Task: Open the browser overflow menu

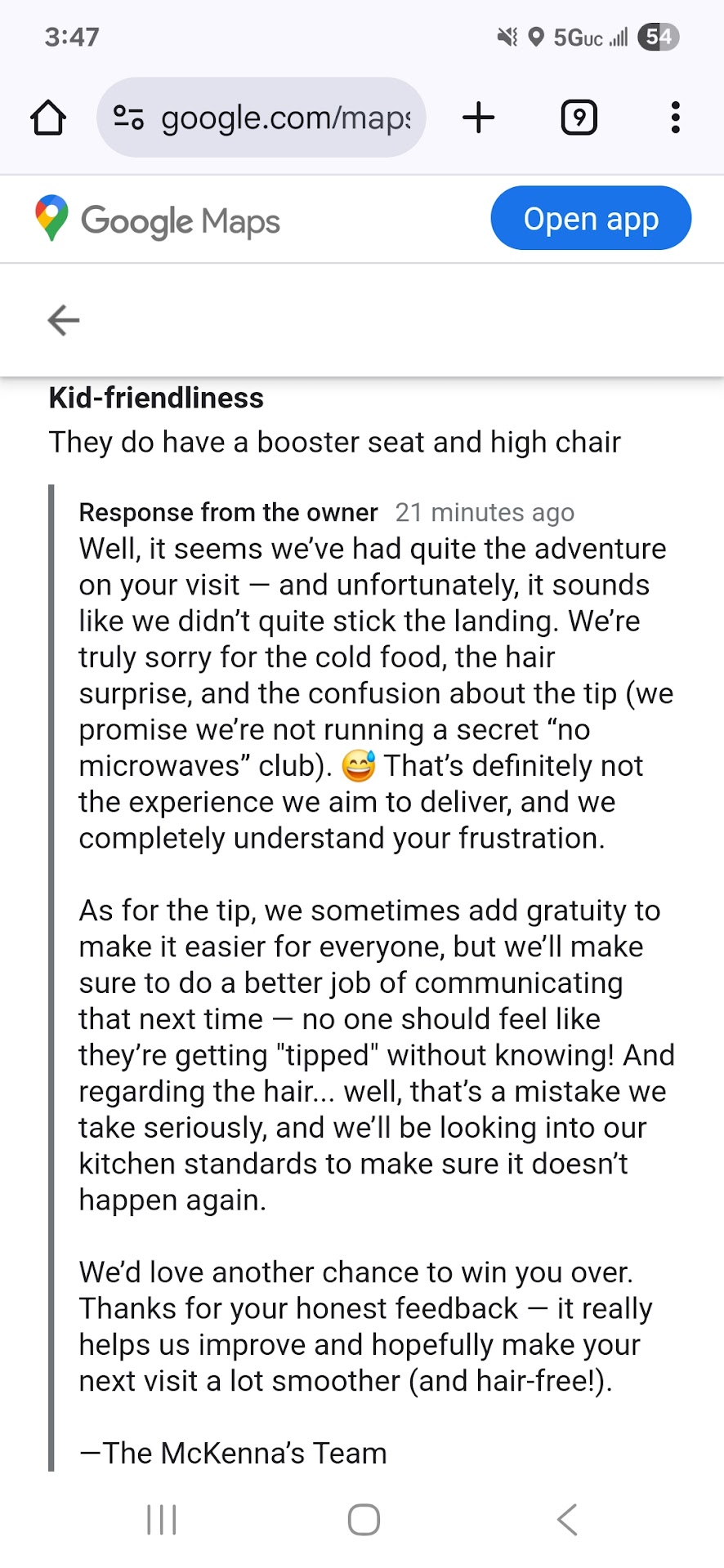Action: tap(675, 118)
